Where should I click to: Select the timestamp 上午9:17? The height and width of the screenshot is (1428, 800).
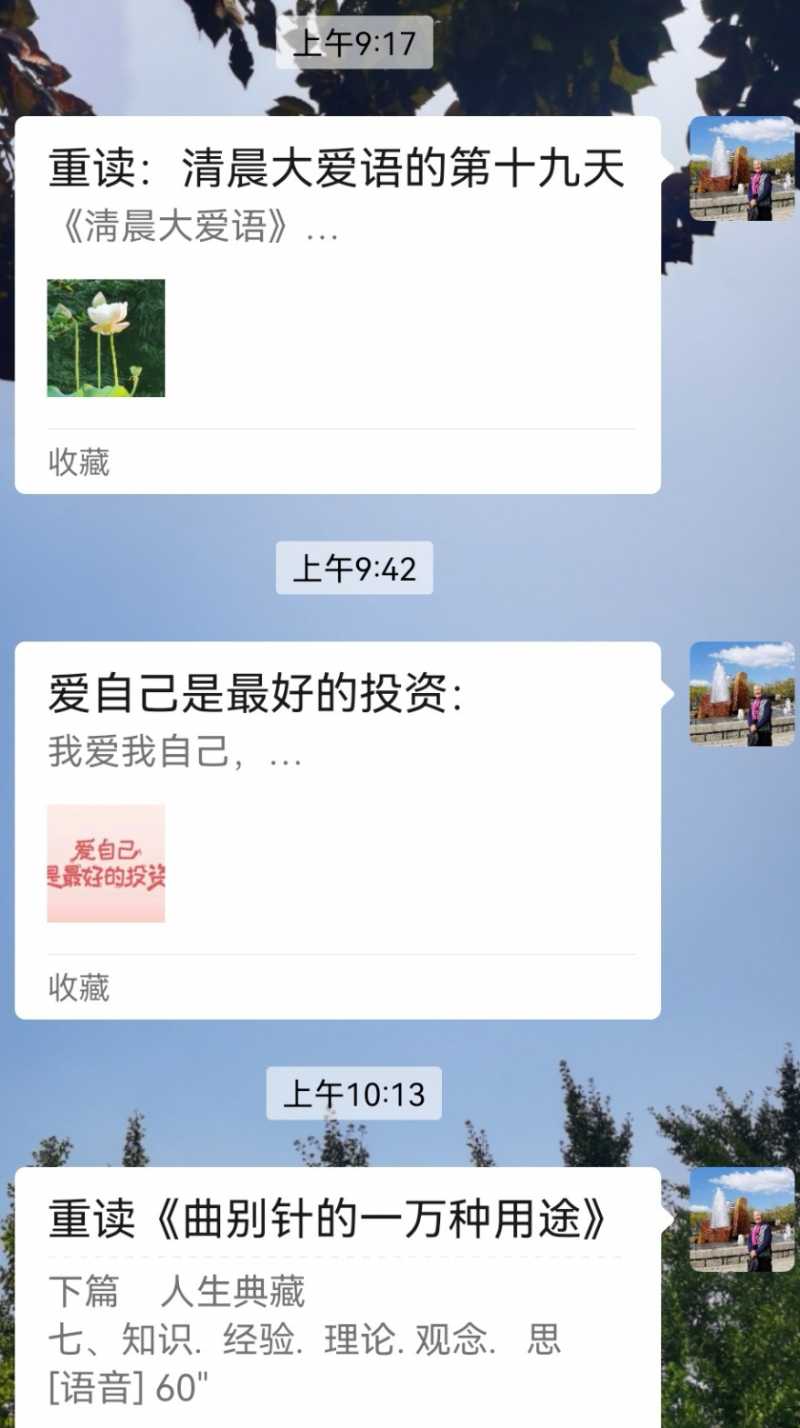tap(352, 42)
